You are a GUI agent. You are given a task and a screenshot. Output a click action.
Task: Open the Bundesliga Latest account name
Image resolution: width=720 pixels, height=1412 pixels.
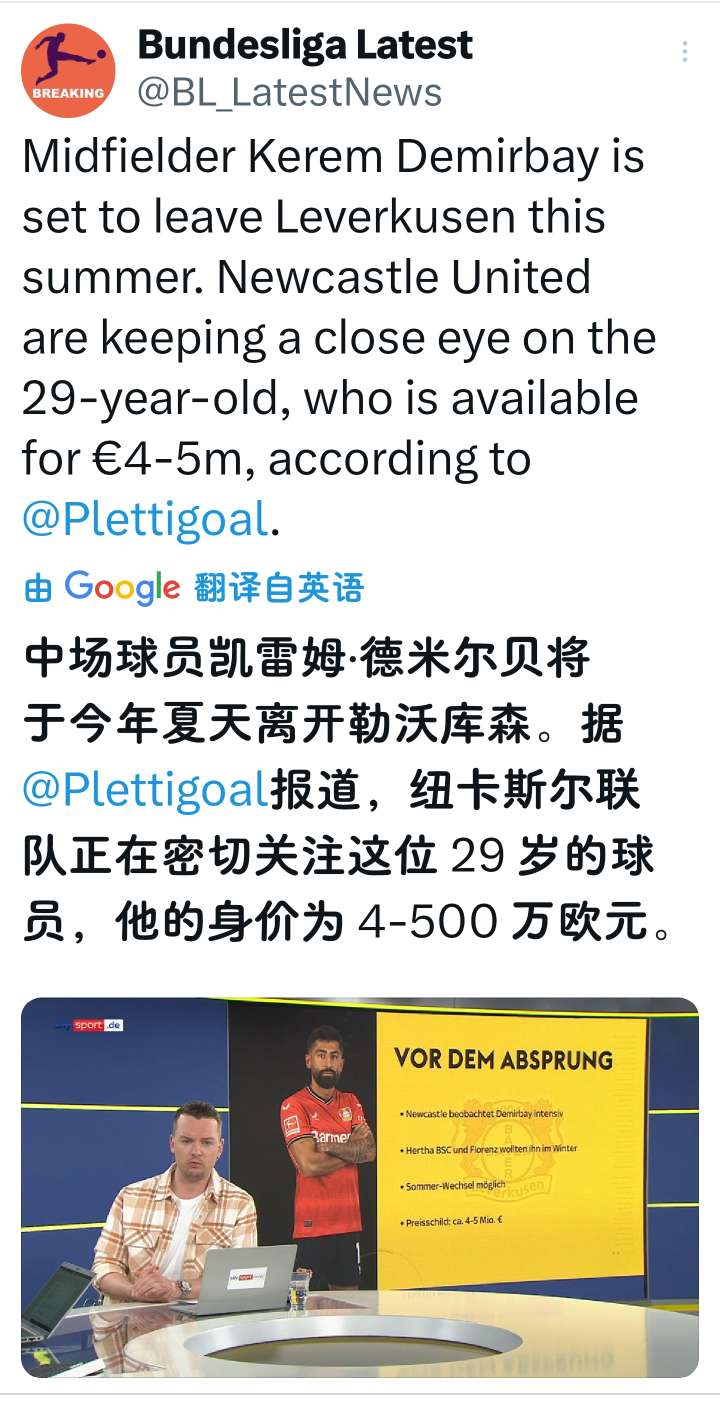pyautogui.click(x=305, y=44)
